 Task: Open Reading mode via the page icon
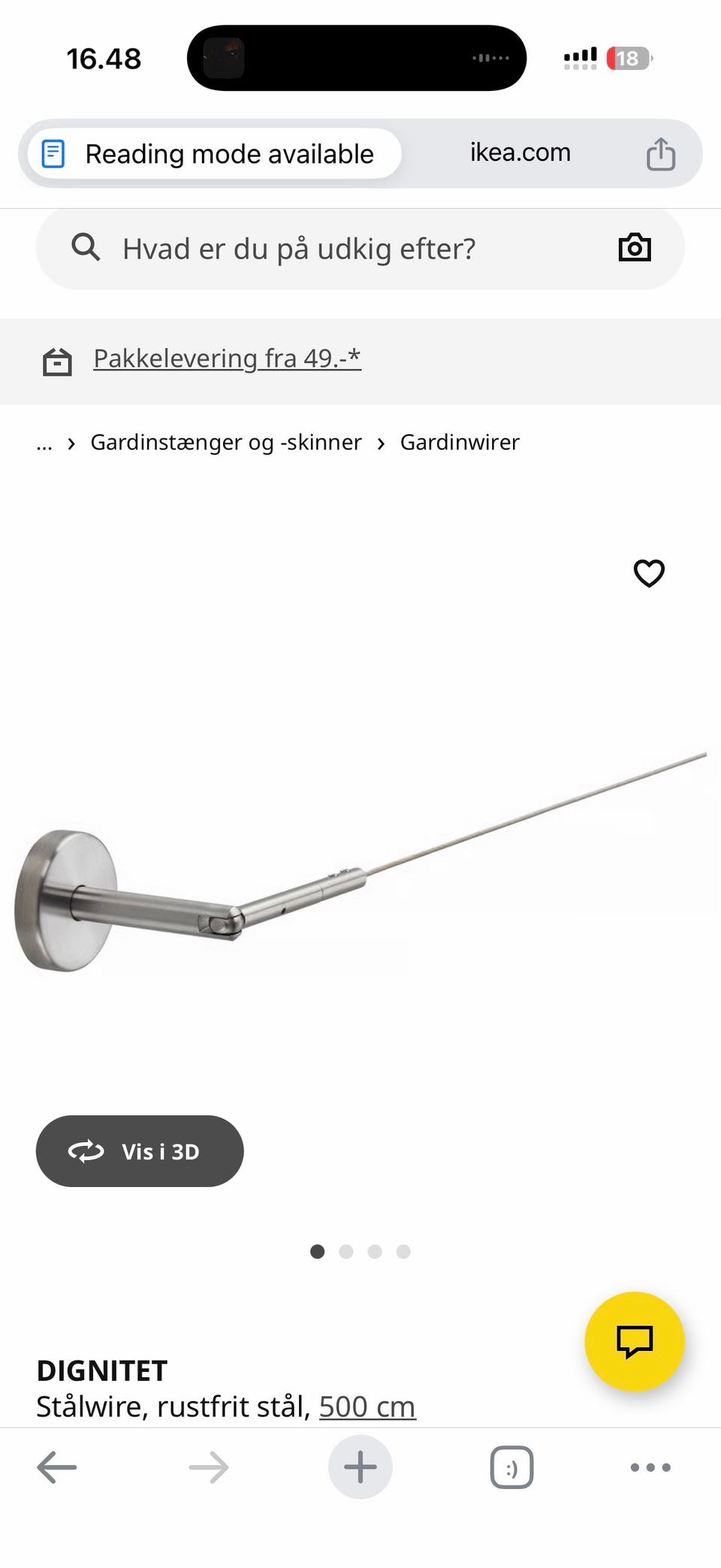pyautogui.click(x=56, y=153)
